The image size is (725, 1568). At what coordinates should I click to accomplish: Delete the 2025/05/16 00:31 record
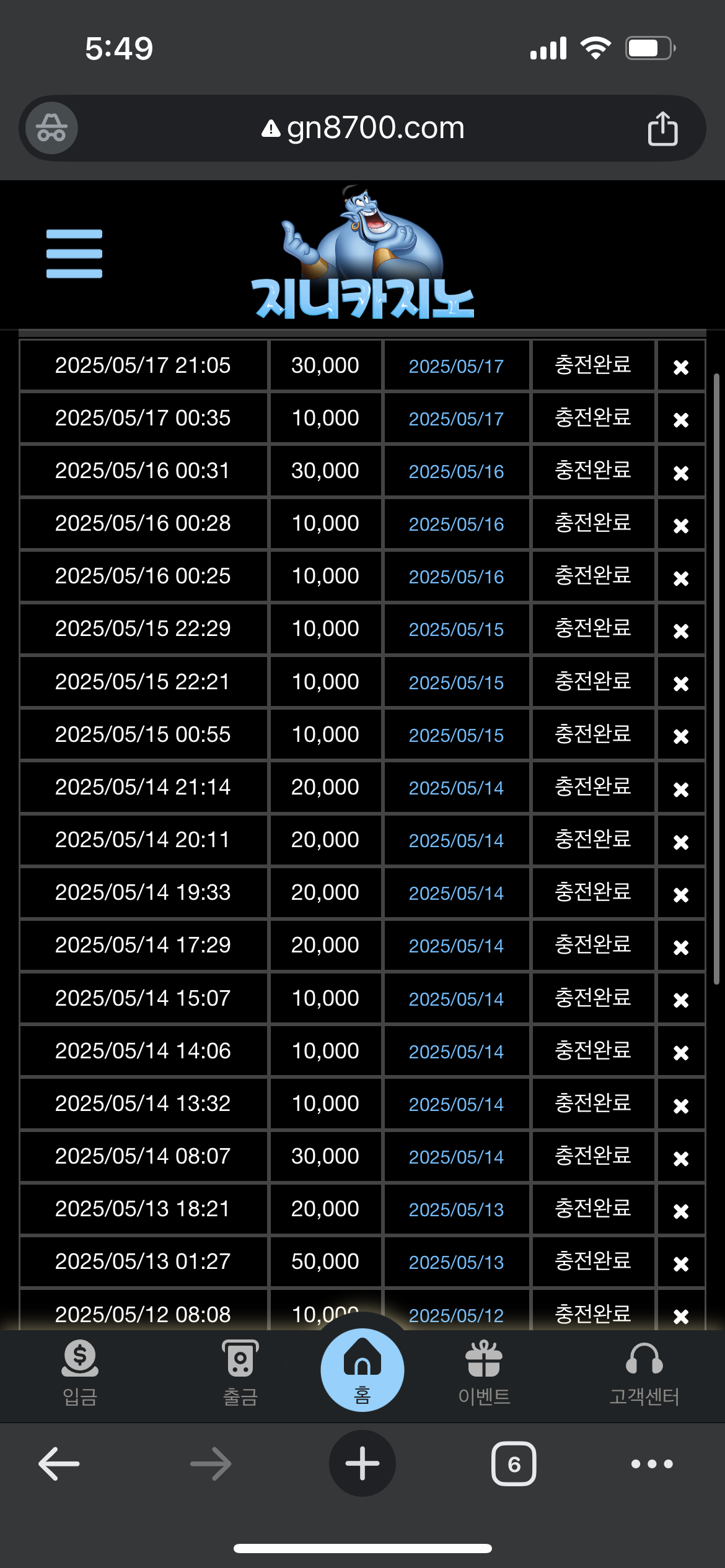(x=681, y=473)
